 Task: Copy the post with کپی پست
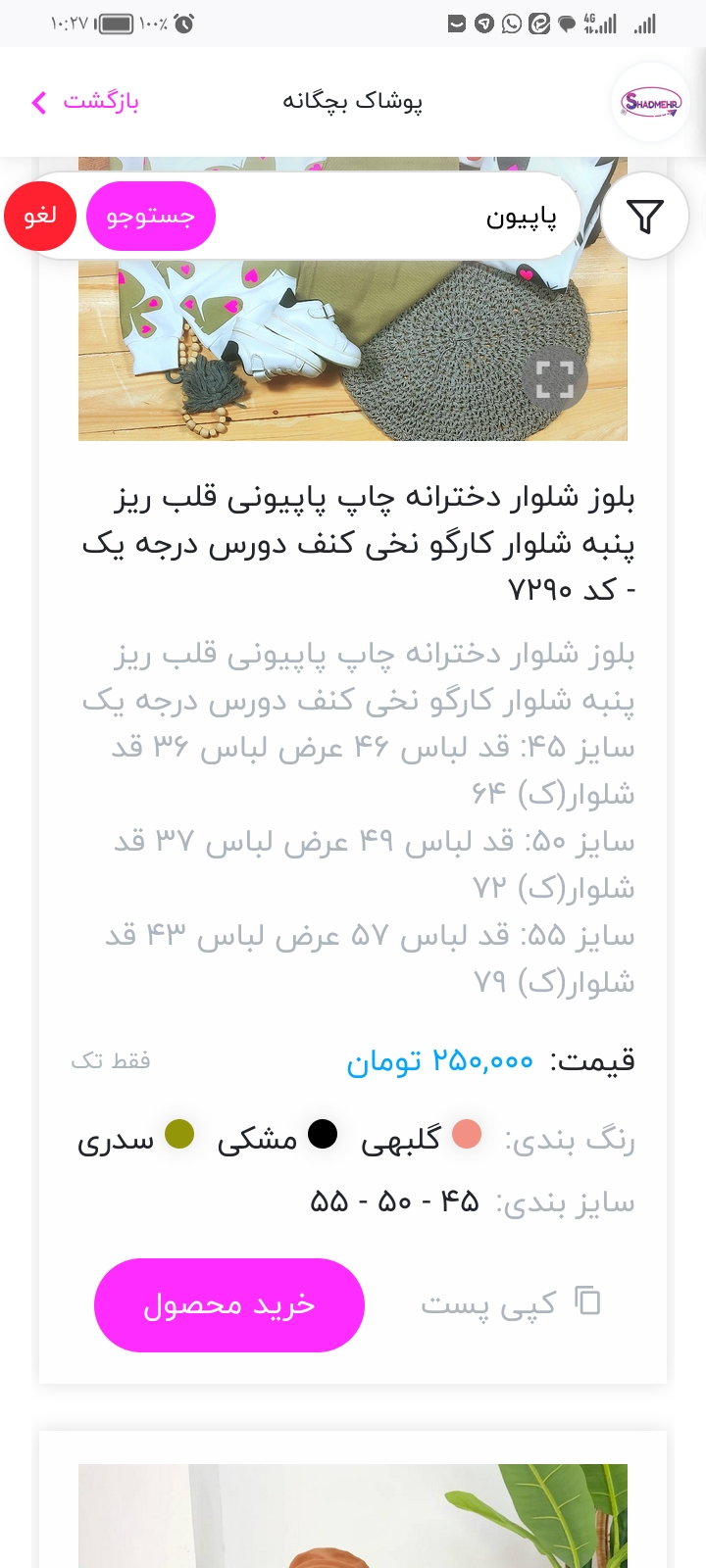click(x=510, y=1302)
